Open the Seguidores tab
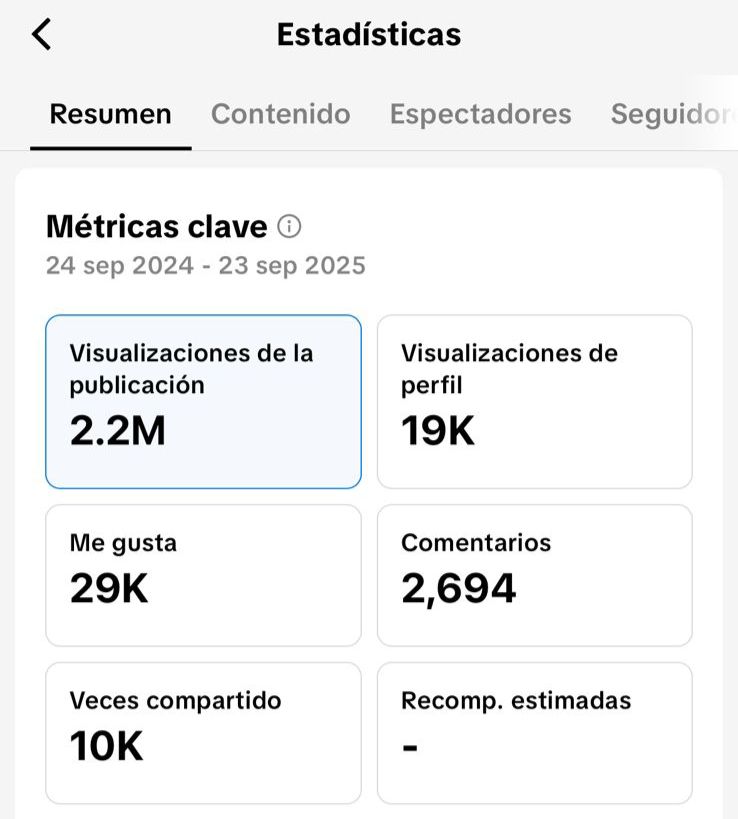Screen dimensions: 738x819 (x=670, y=114)
